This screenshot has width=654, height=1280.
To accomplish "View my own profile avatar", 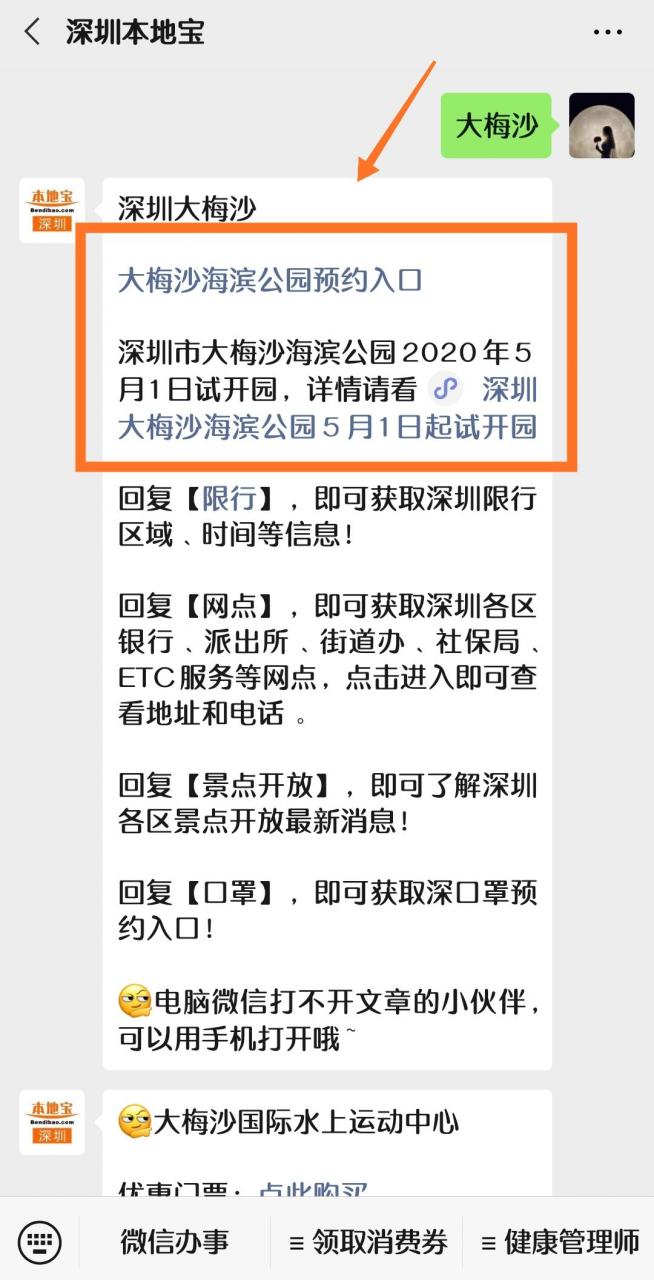I will [602, 126].
